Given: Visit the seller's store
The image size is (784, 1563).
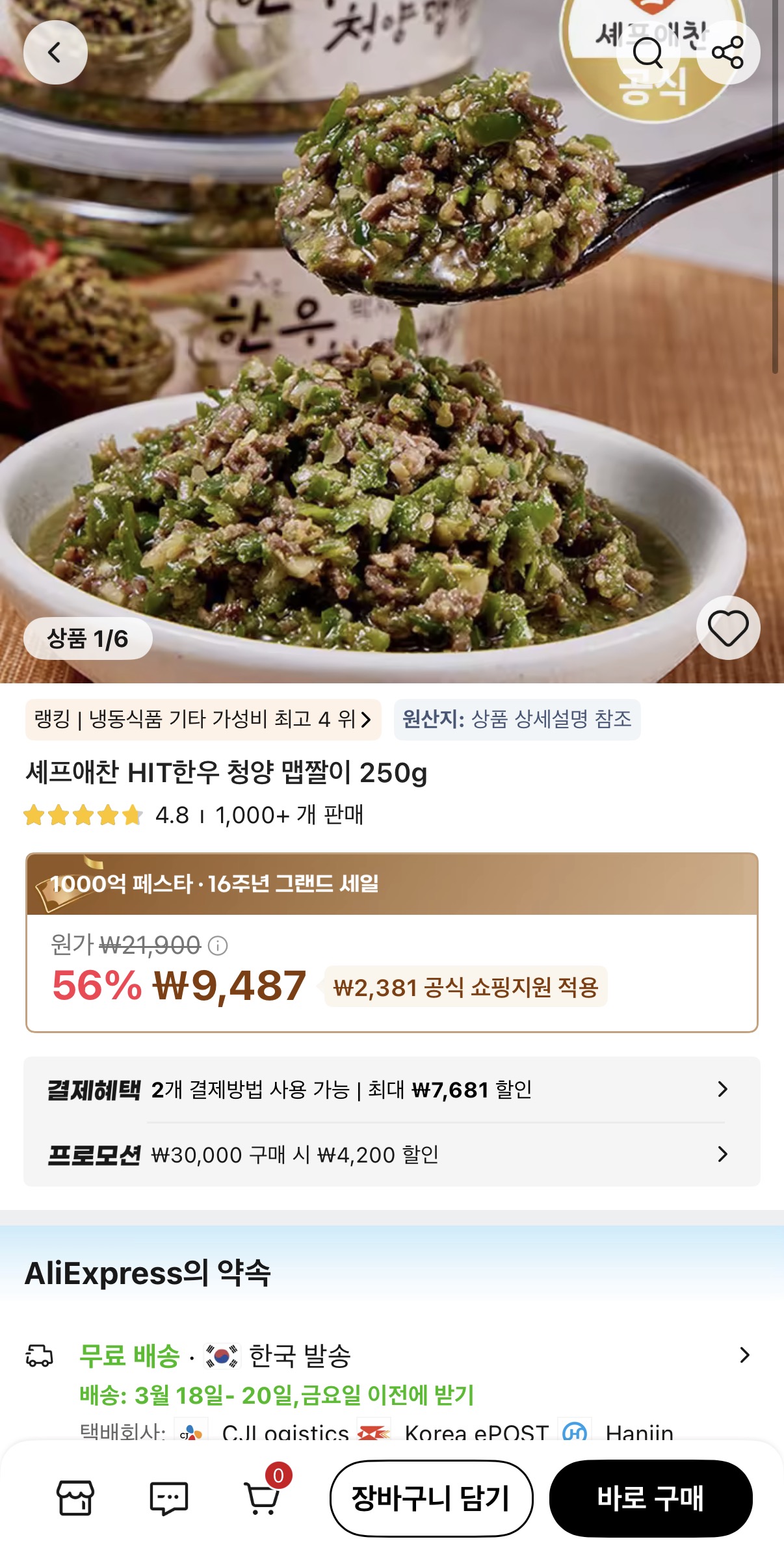Looking at the screenshot, I should 75,1498.
